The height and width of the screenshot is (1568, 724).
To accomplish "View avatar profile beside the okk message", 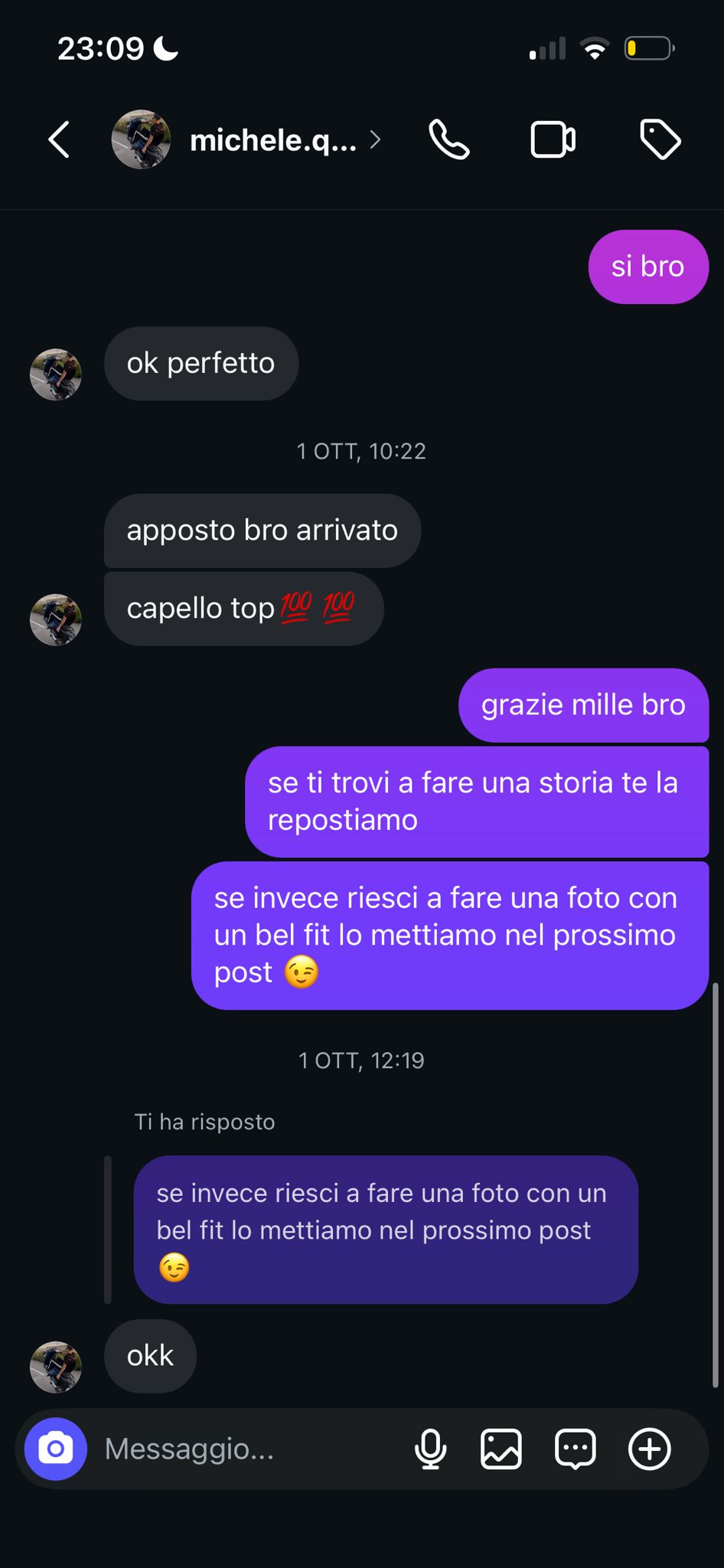I will (x=56, y=1367).
